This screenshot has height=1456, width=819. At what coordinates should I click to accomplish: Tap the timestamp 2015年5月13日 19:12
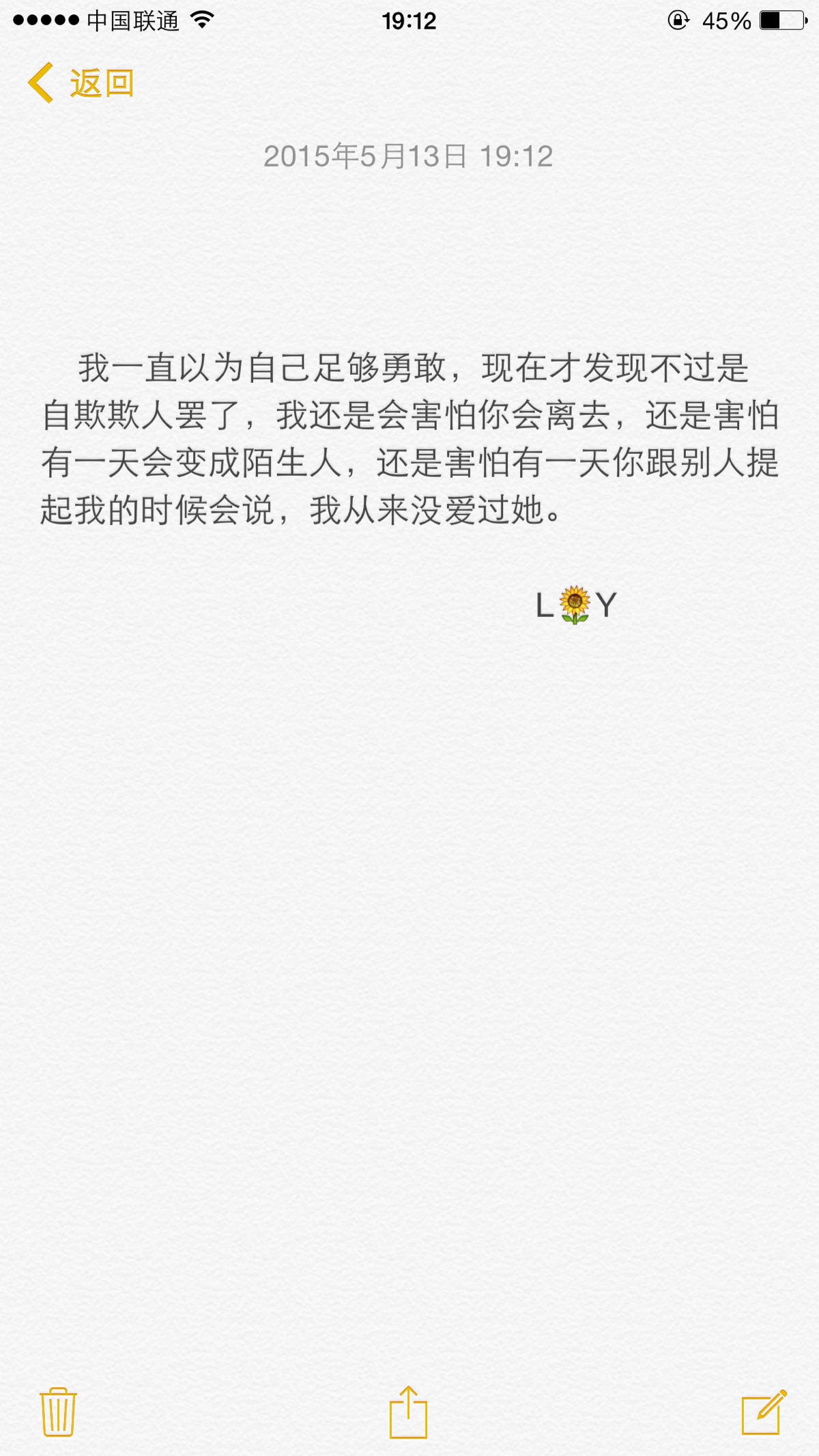(x=409, y=157)
